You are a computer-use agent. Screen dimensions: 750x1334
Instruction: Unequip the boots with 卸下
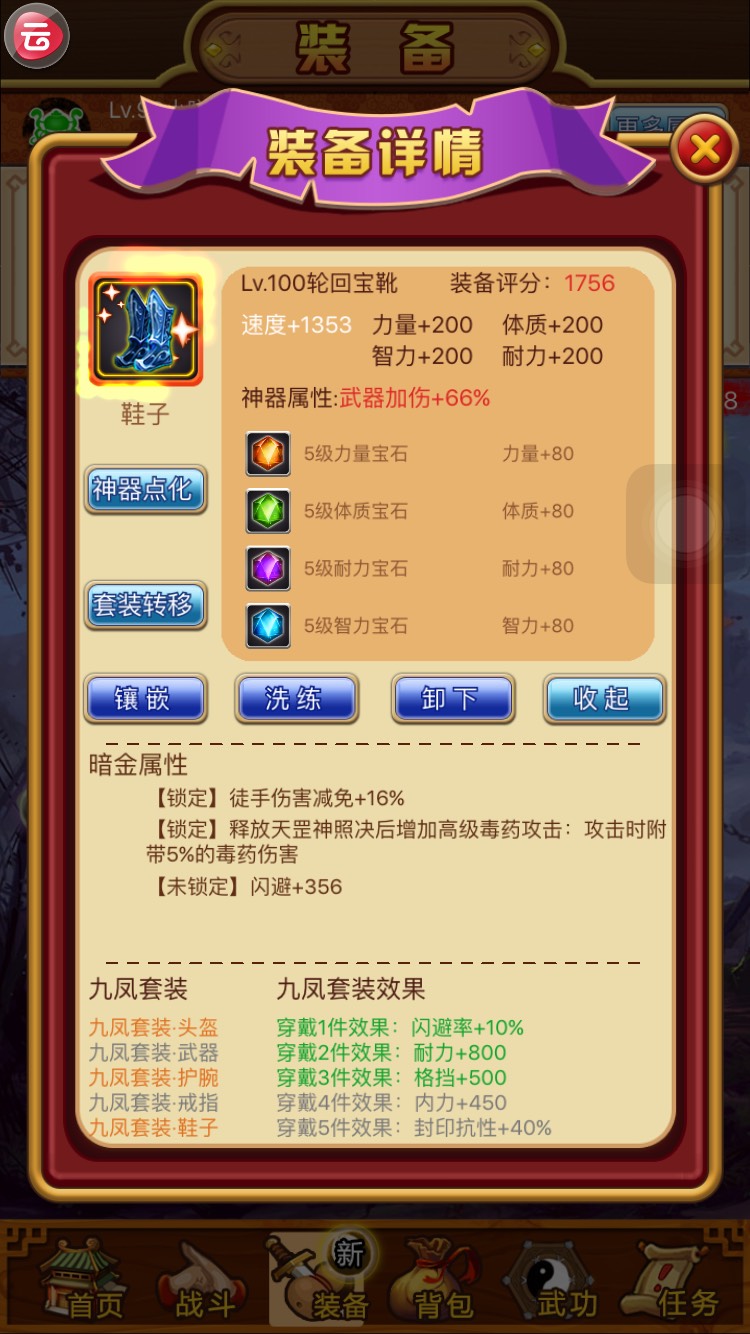[x=452, y=698]
